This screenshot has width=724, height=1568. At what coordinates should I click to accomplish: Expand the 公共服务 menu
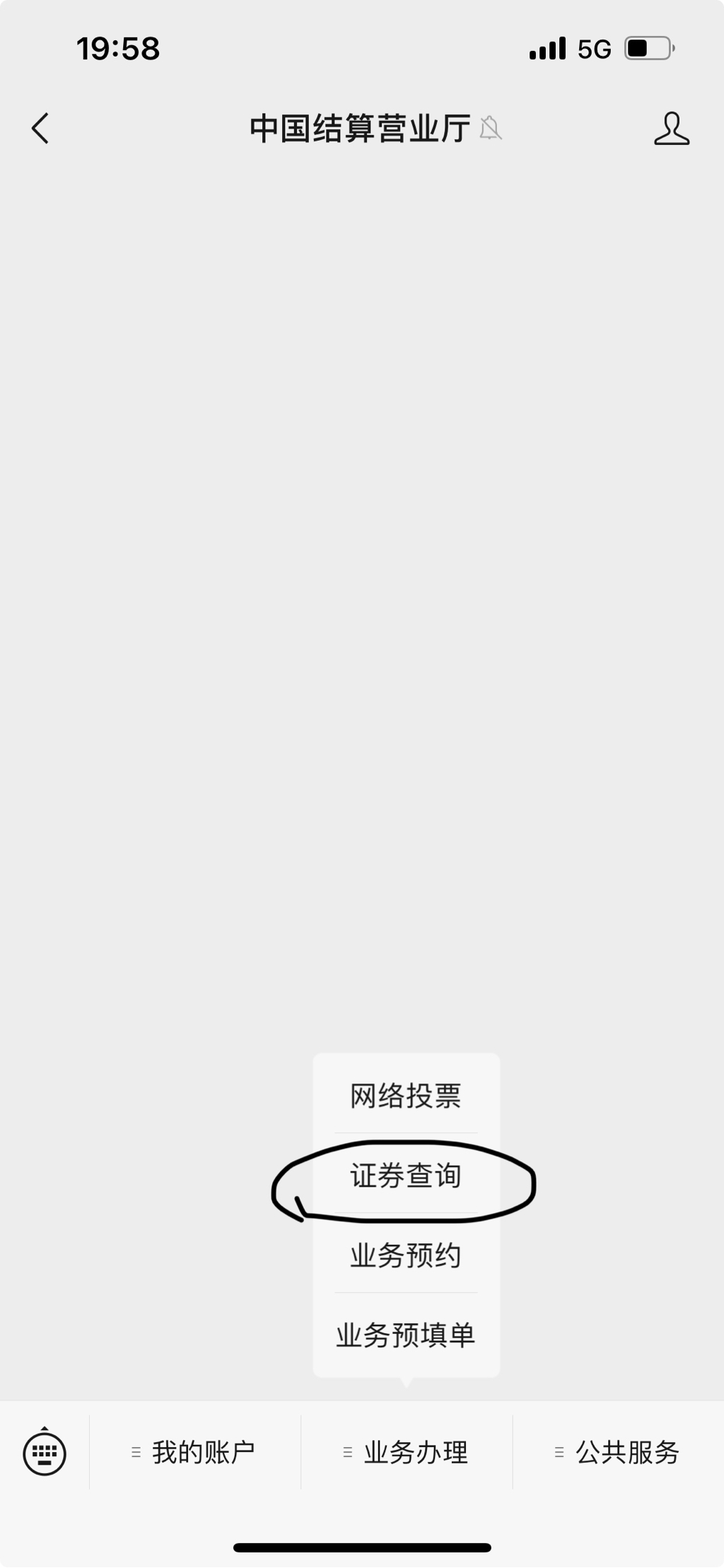pyautogui.click(x=618, y=1453)
